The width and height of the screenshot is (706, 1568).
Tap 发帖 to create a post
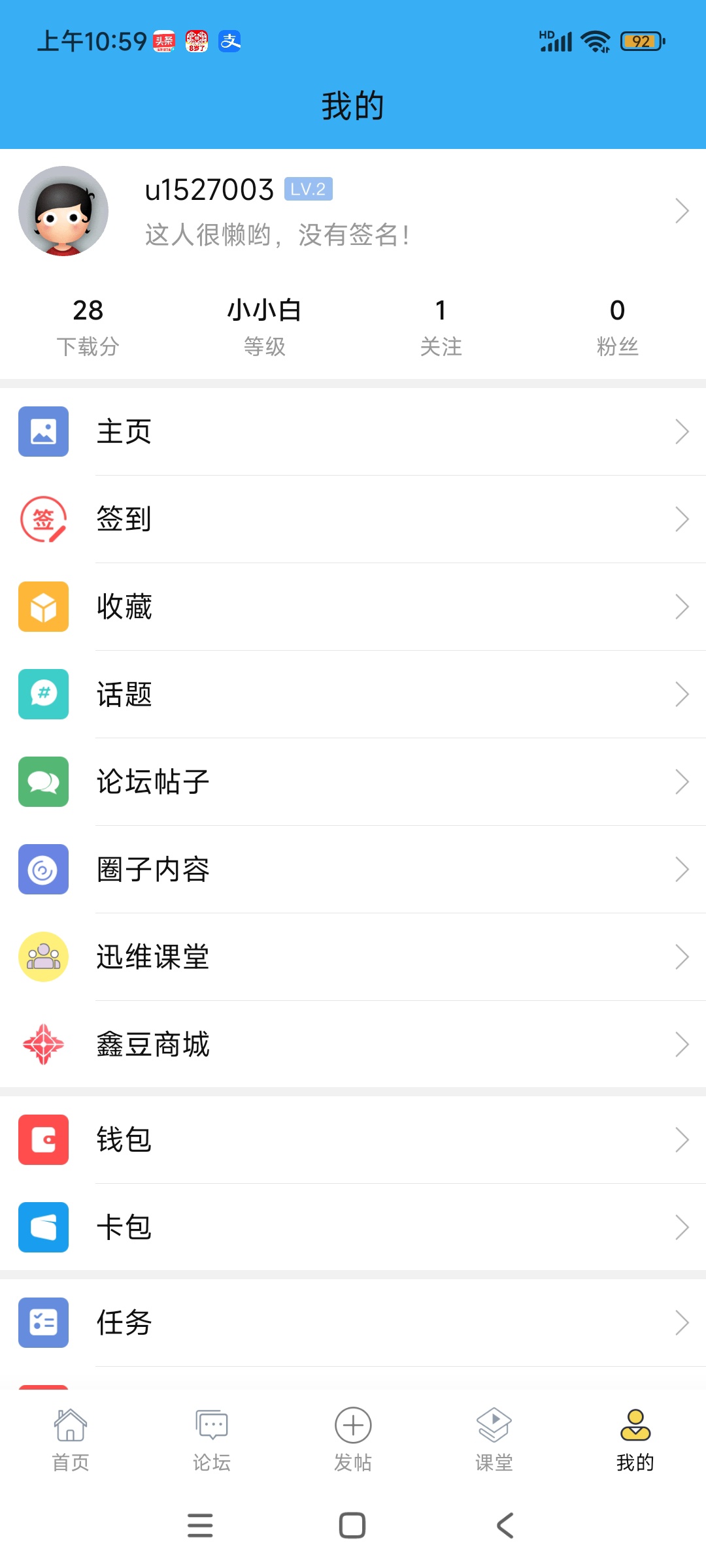tap(353, 1440)
